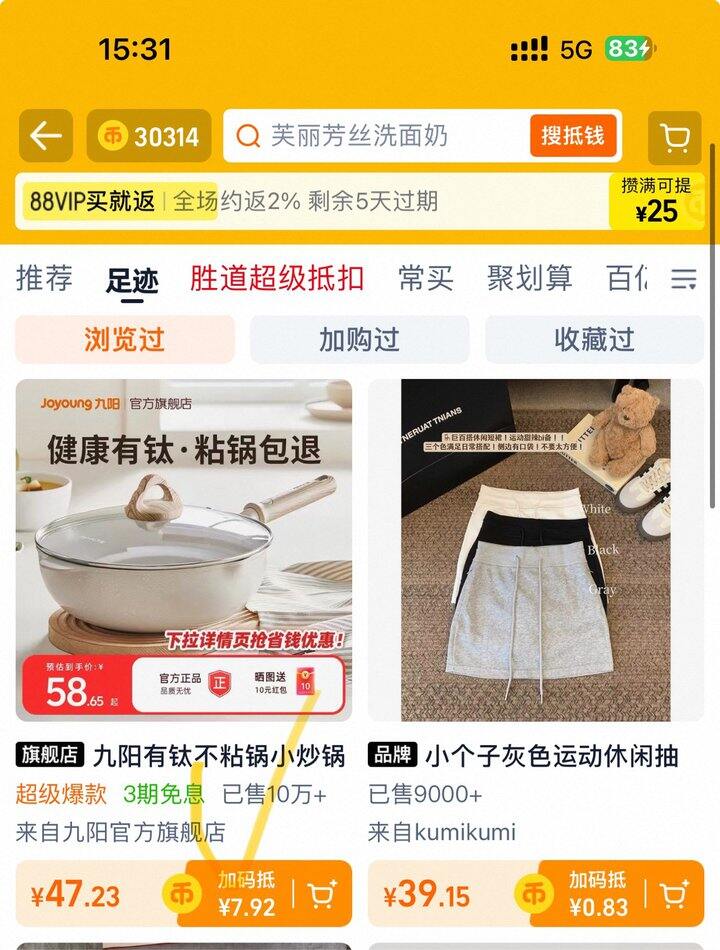The height and width of the screenshot is (950, 720).
Task: Go back with the arrow button
Action: [x=46, y=136]
